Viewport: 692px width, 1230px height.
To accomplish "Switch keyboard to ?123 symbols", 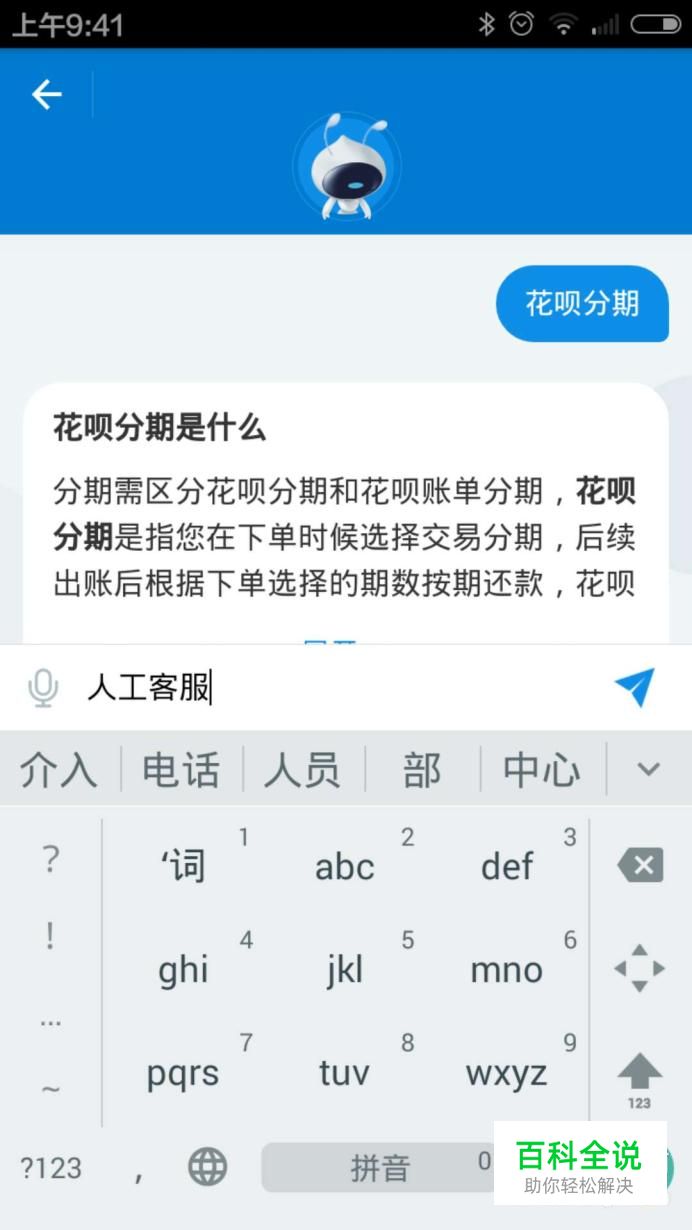I will click(51, 1167).
